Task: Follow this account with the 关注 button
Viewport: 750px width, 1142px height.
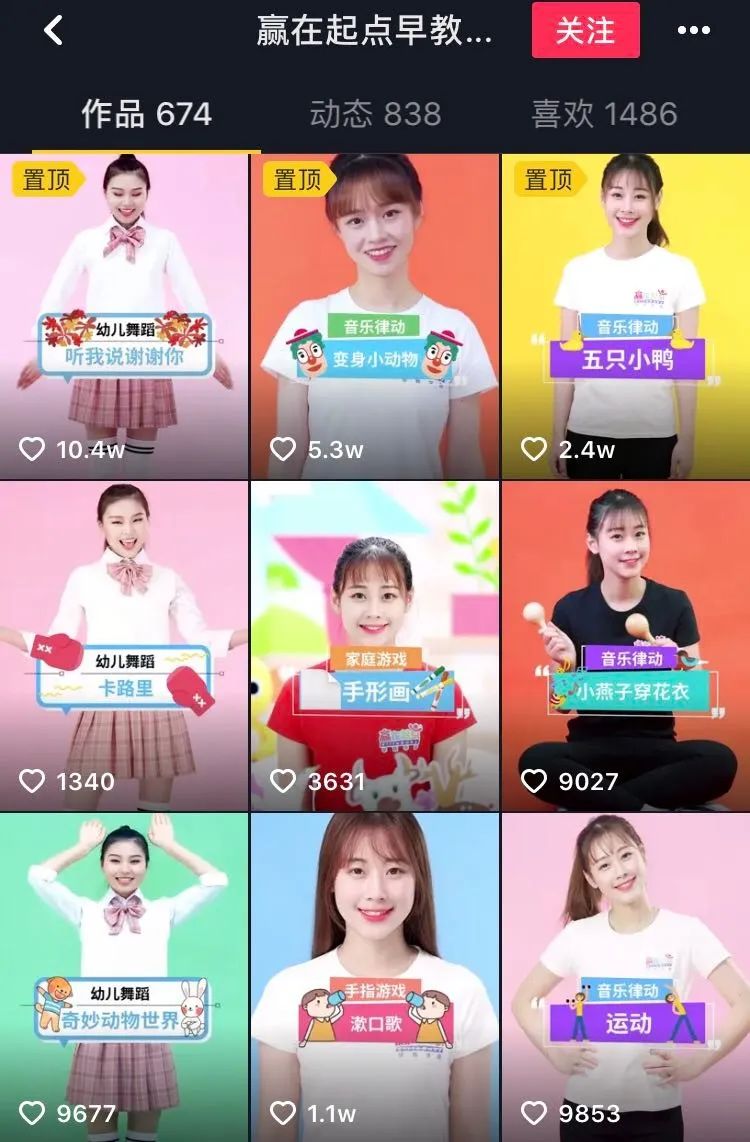Action: 585,30
